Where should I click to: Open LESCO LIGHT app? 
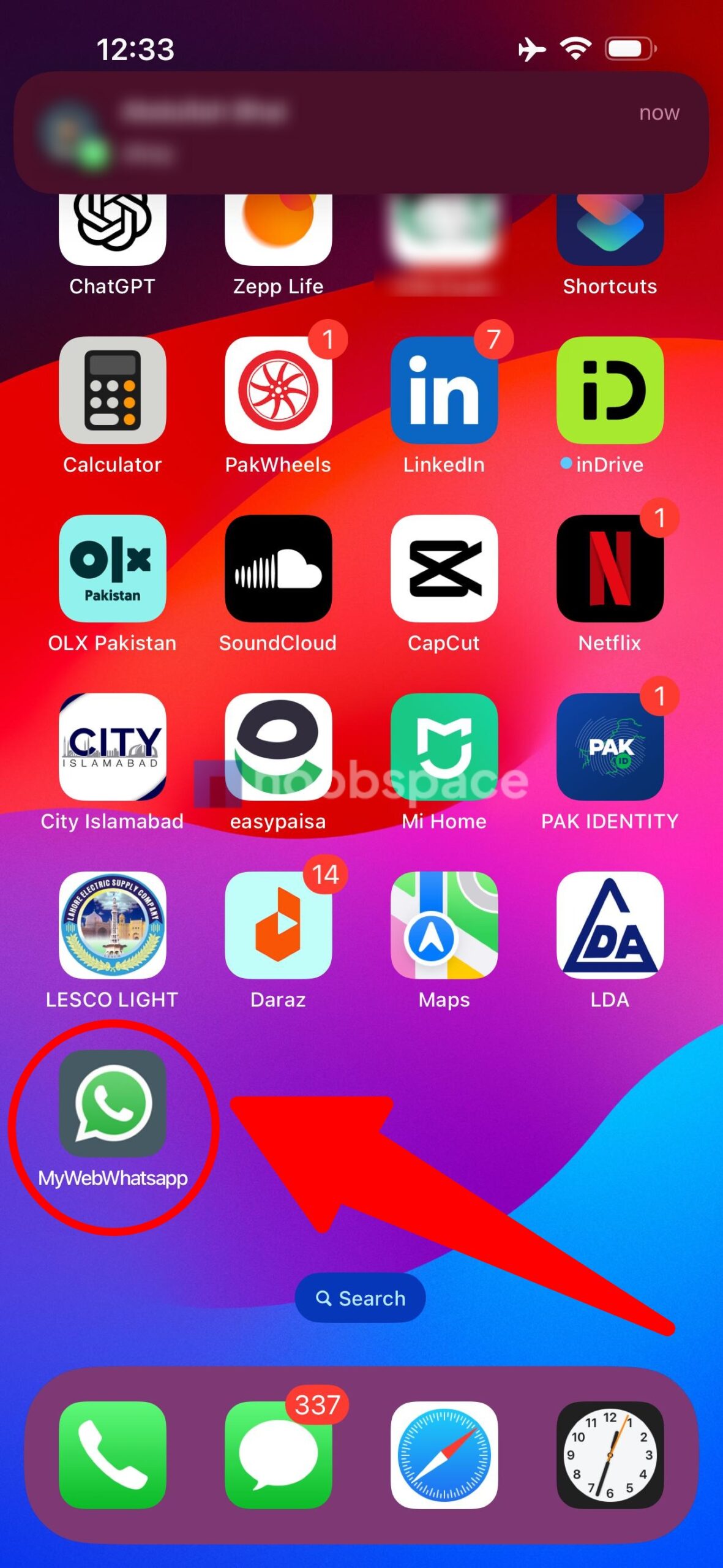pyautogui.click(x=112, y=925)
